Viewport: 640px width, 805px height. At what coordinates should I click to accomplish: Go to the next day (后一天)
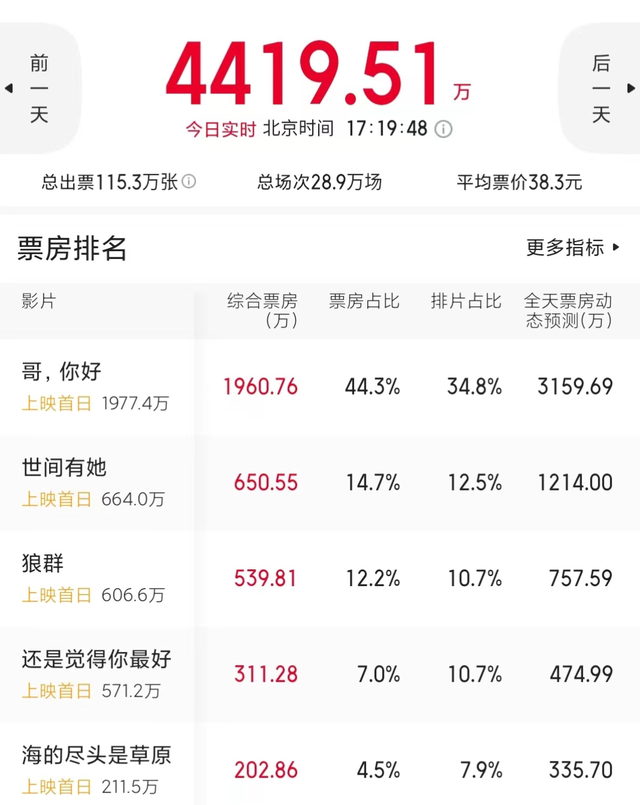tap(601, 88)
